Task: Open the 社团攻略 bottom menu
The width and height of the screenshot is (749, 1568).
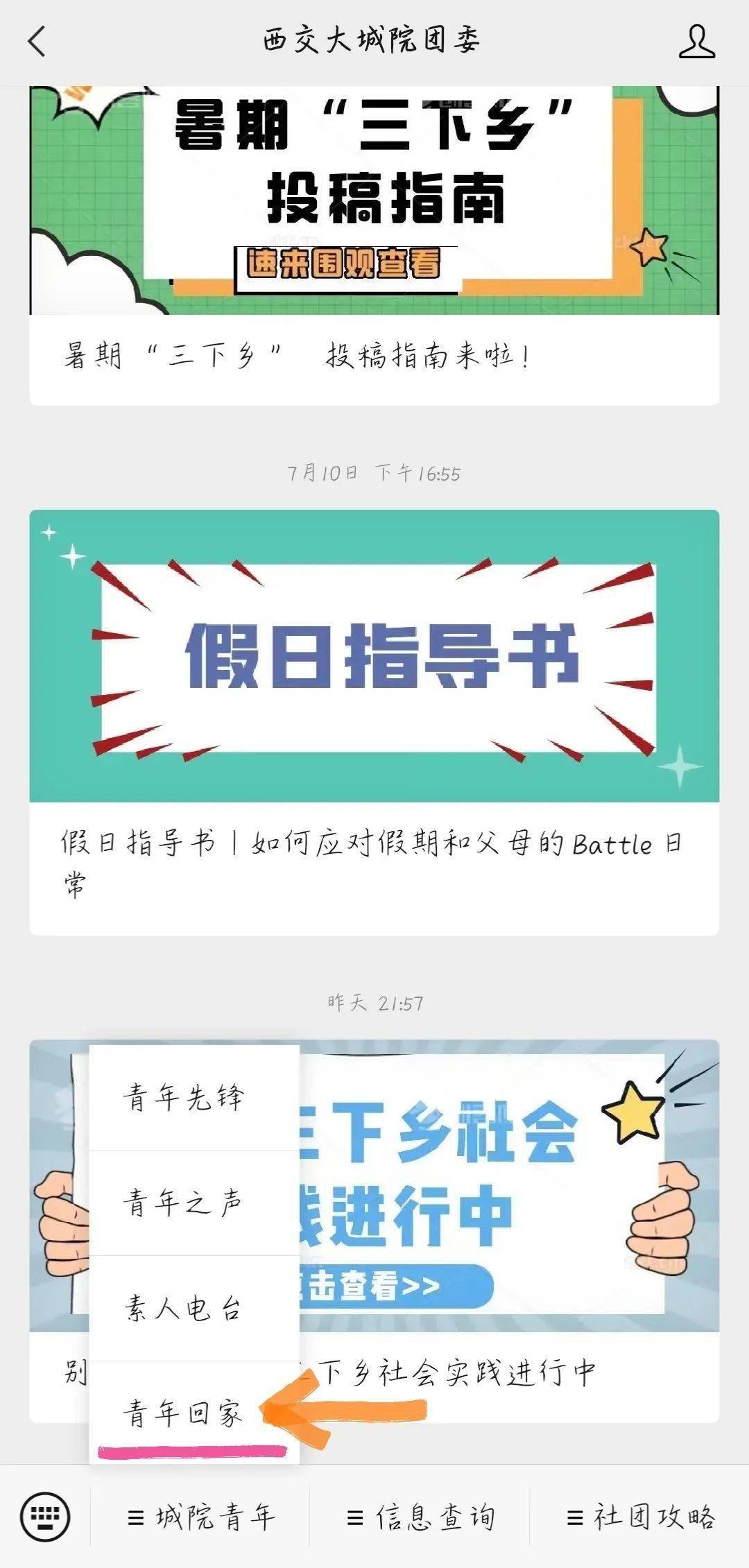Action: [640, 1517]
